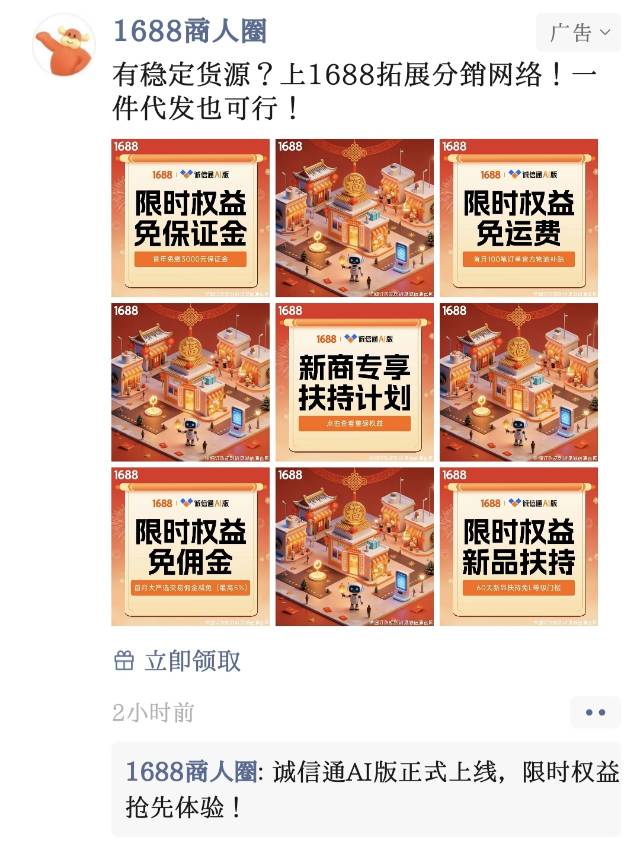Screen dimensions: 640x853
Task: Tap the 1688商人圈 account name above the post
Action: pyautogui.click(x=189, y=31)
